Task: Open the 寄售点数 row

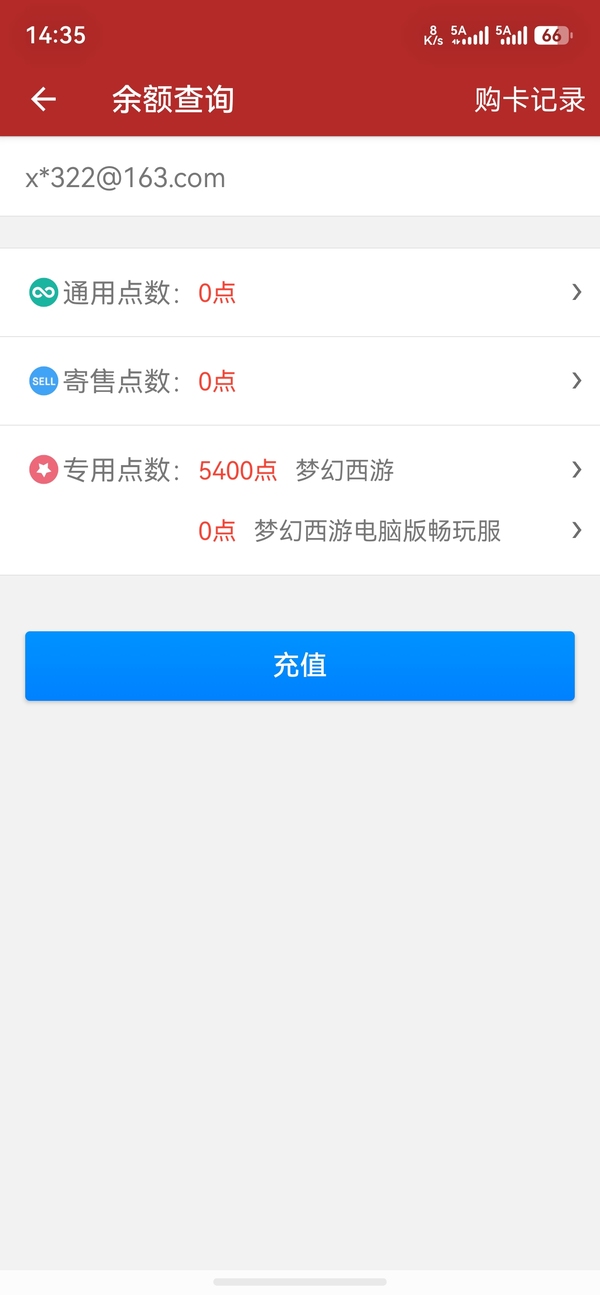Action: pos(300,381)
